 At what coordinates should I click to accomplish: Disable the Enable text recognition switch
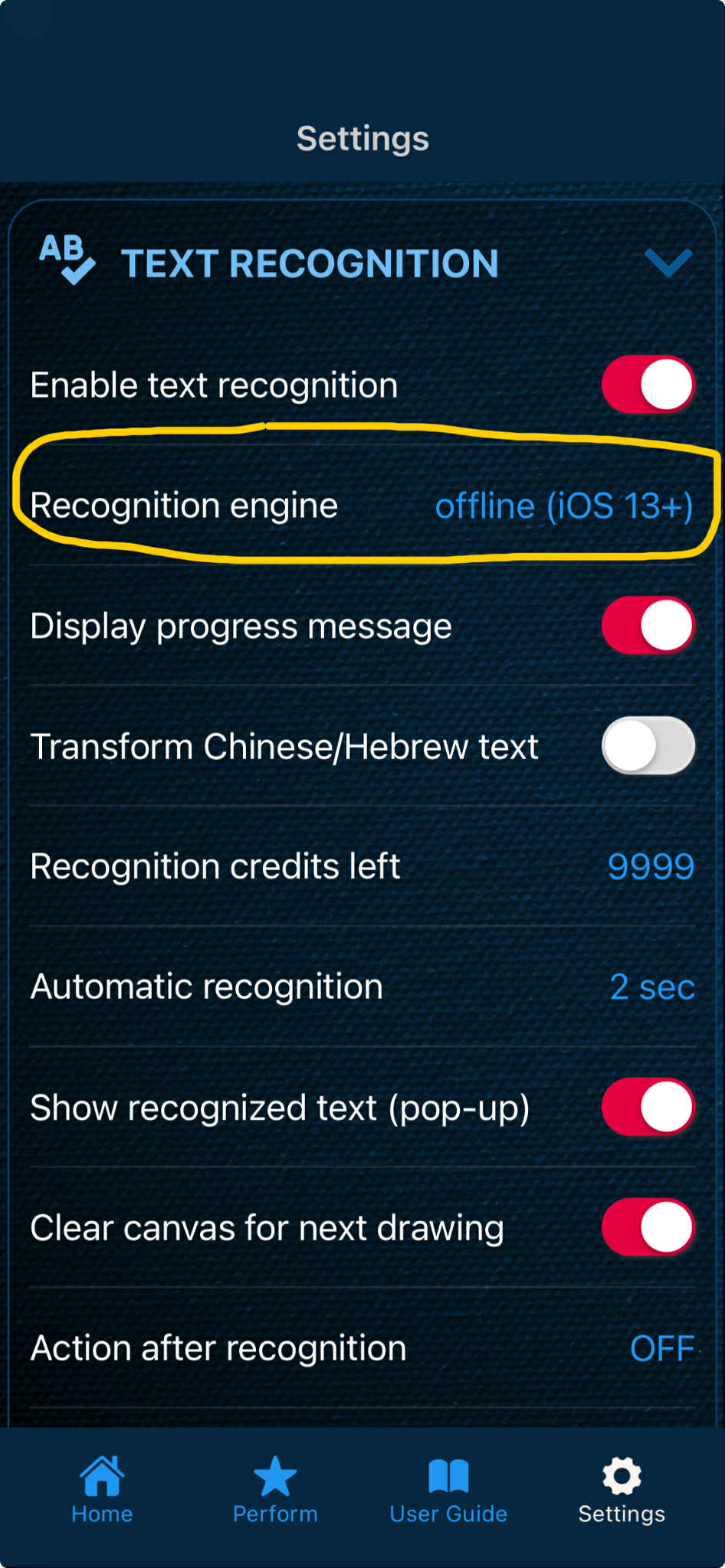point(648,385)
